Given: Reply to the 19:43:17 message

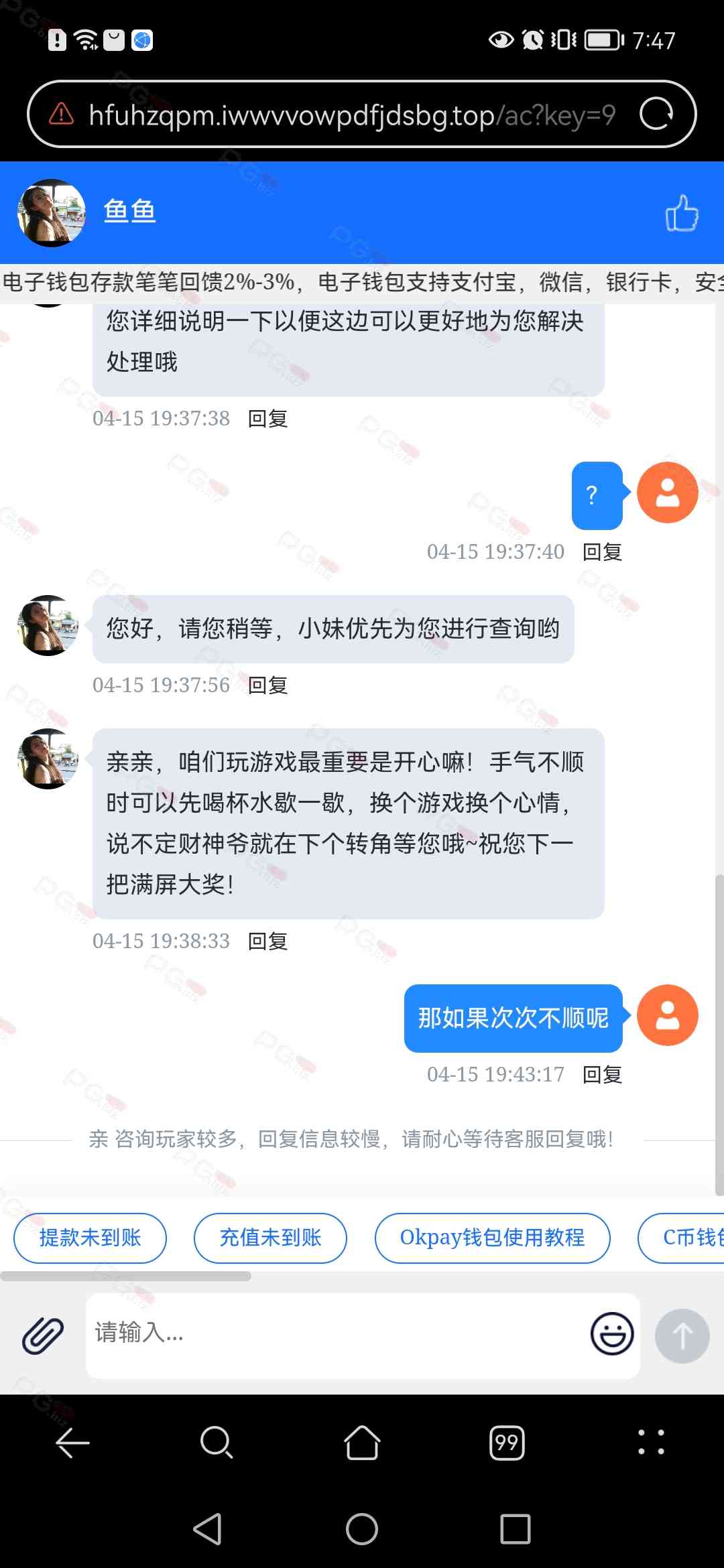Looking at the screenshot, I should pyautogui.click(x=602, y=1074).
